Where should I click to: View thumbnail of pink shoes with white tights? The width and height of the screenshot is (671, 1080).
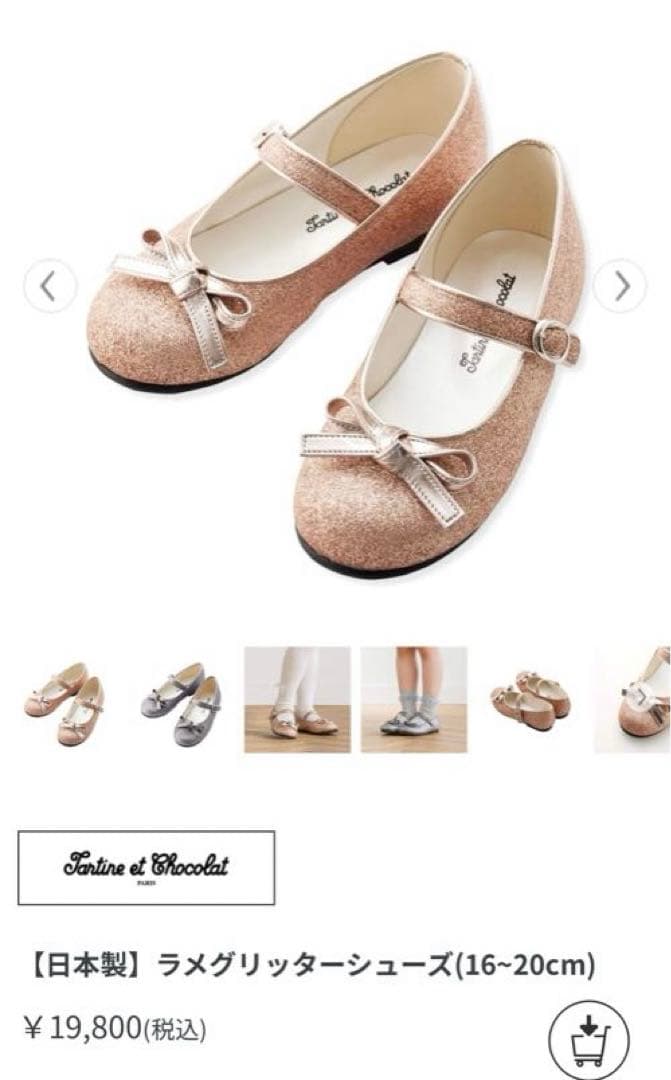pos(297,699)
